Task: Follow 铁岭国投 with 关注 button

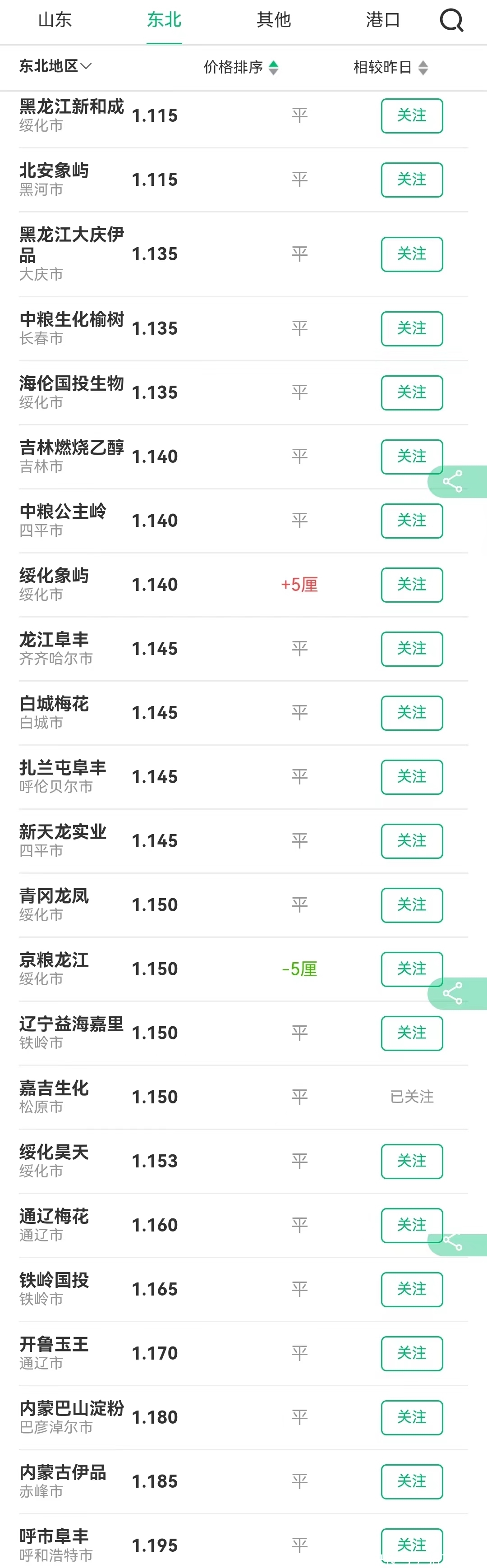Action: (x=412, y=1289)
